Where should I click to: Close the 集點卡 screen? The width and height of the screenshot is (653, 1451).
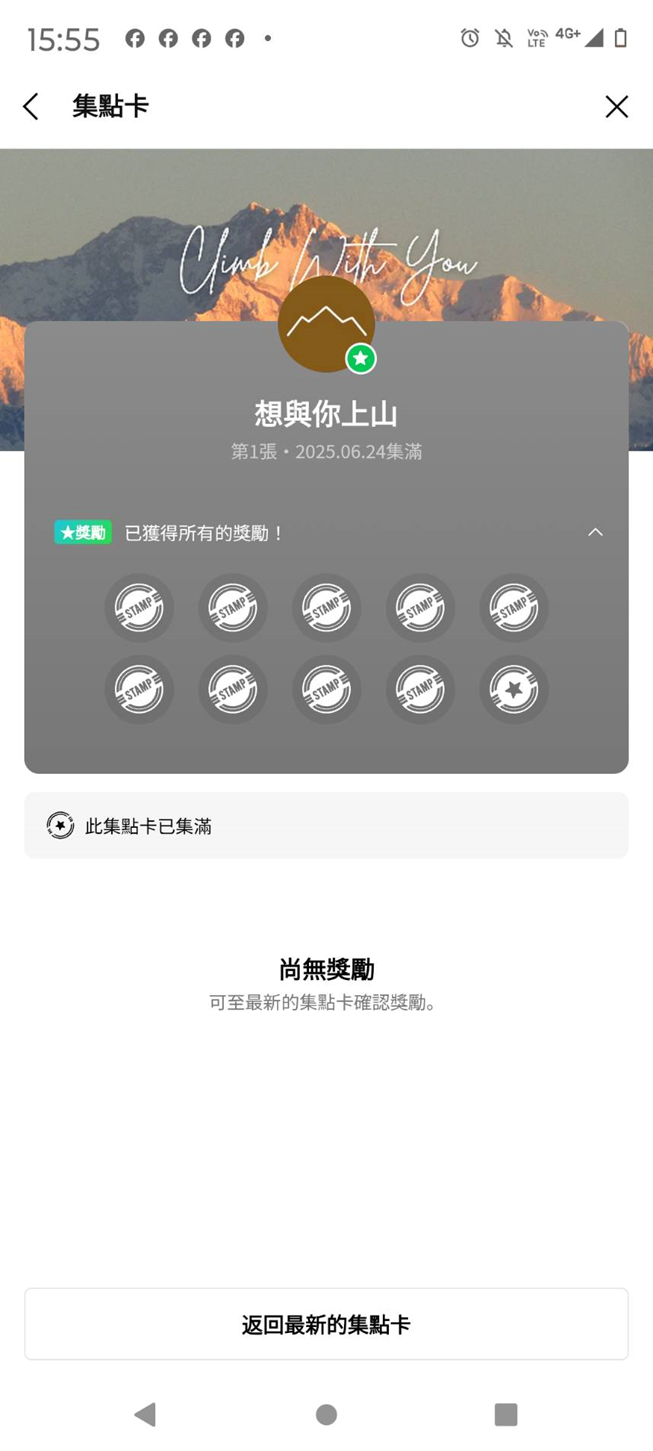[616, 106]
